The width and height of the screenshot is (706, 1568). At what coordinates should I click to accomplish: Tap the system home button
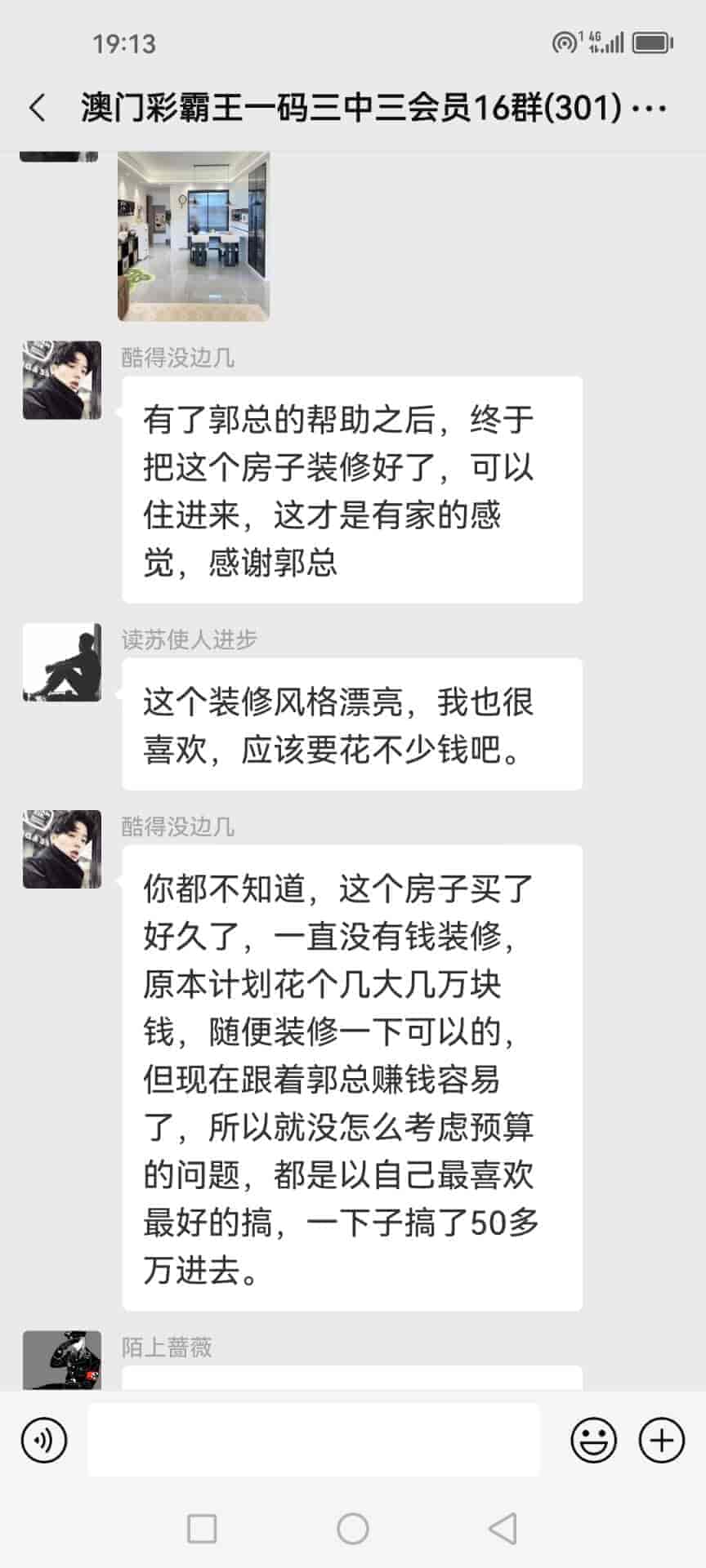353,1529
